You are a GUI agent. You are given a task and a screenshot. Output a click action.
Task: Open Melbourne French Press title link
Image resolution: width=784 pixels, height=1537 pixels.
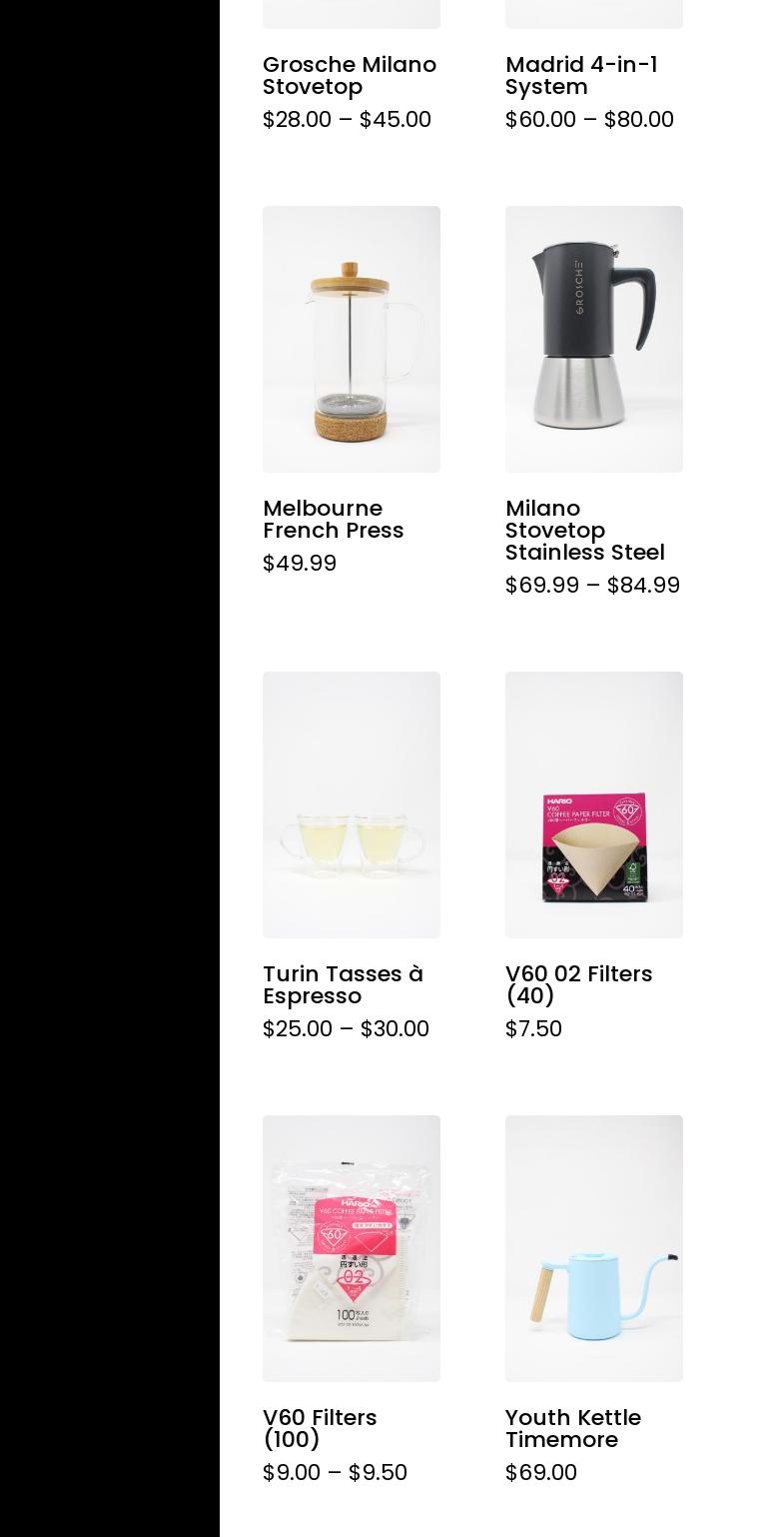pos(333,520)
